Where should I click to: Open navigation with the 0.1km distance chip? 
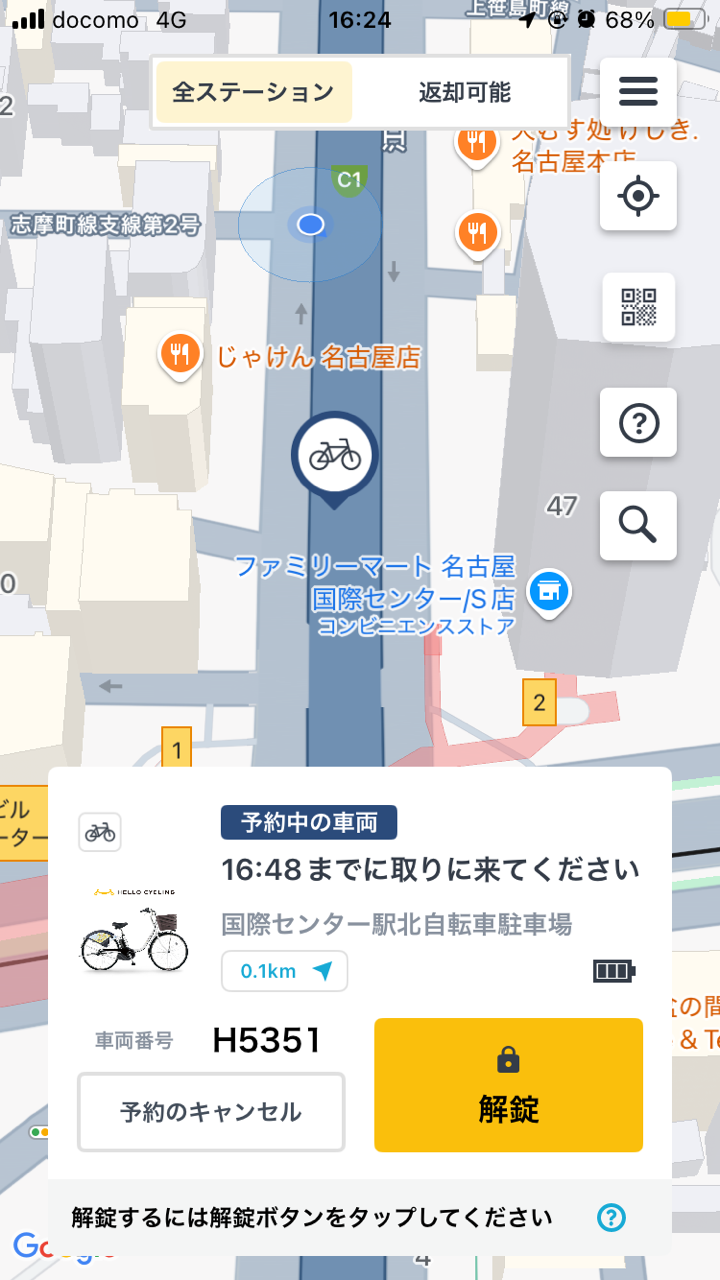click(284, 971)
